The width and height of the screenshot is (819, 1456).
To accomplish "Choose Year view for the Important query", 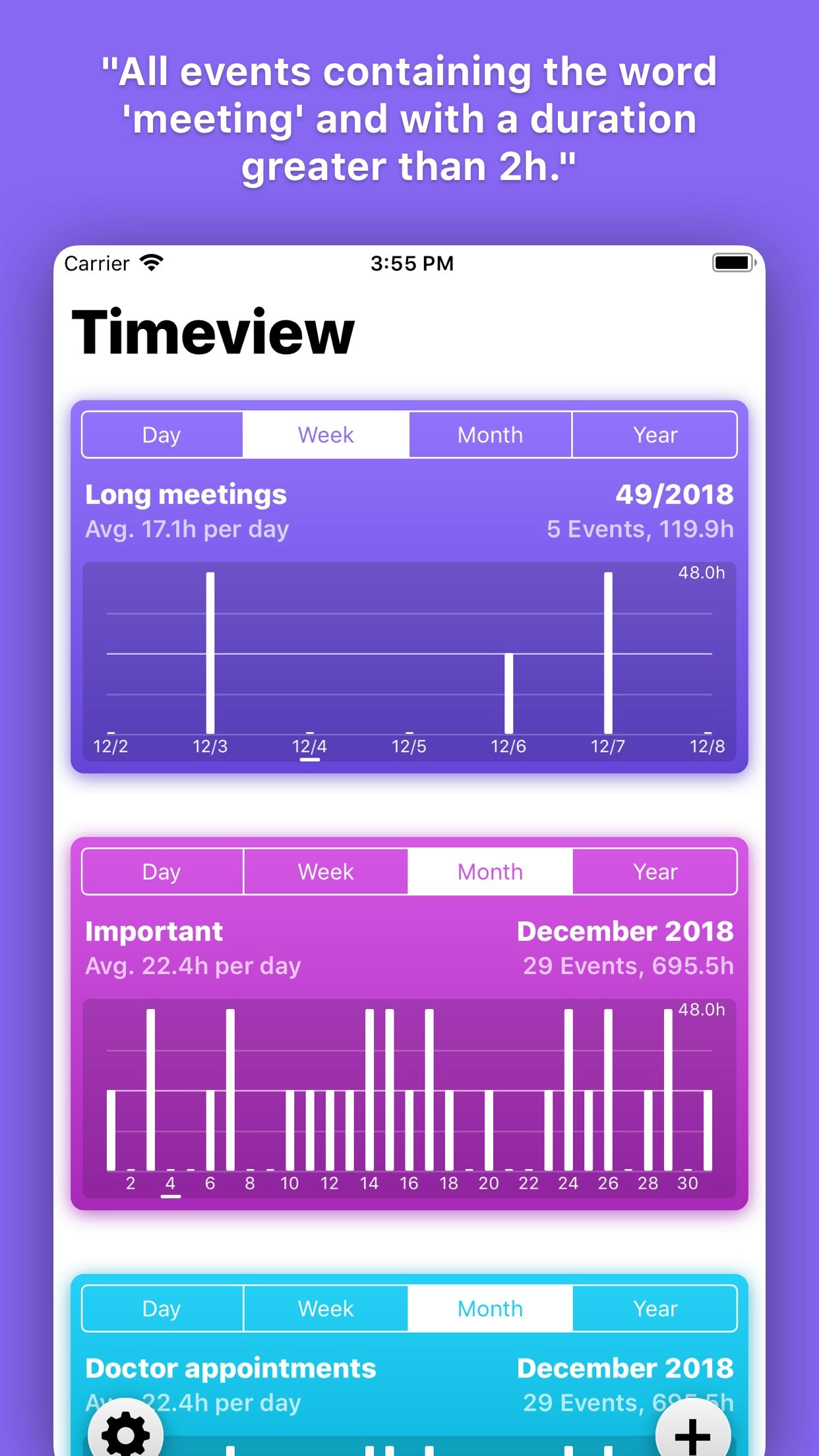I will tap(655, 871).
